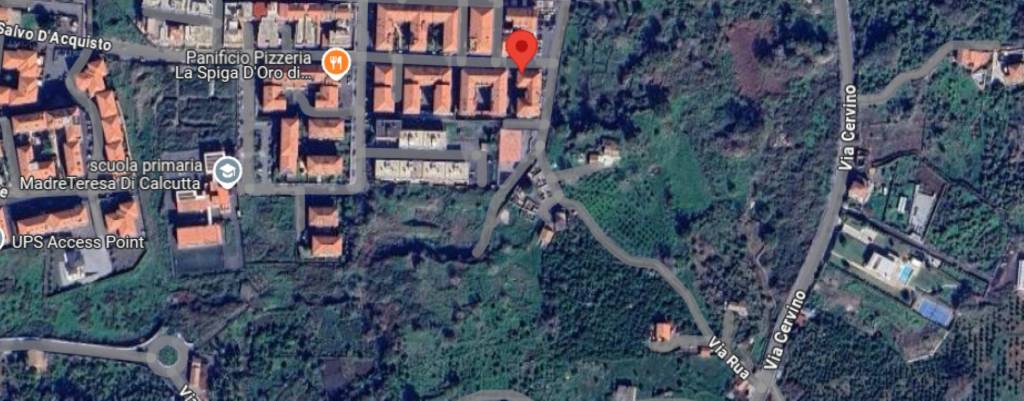Select scuola primaria Madre Teresa Di Calcutta marker
This screenshot has width=1024, height=401.
[x=227, y=173]
